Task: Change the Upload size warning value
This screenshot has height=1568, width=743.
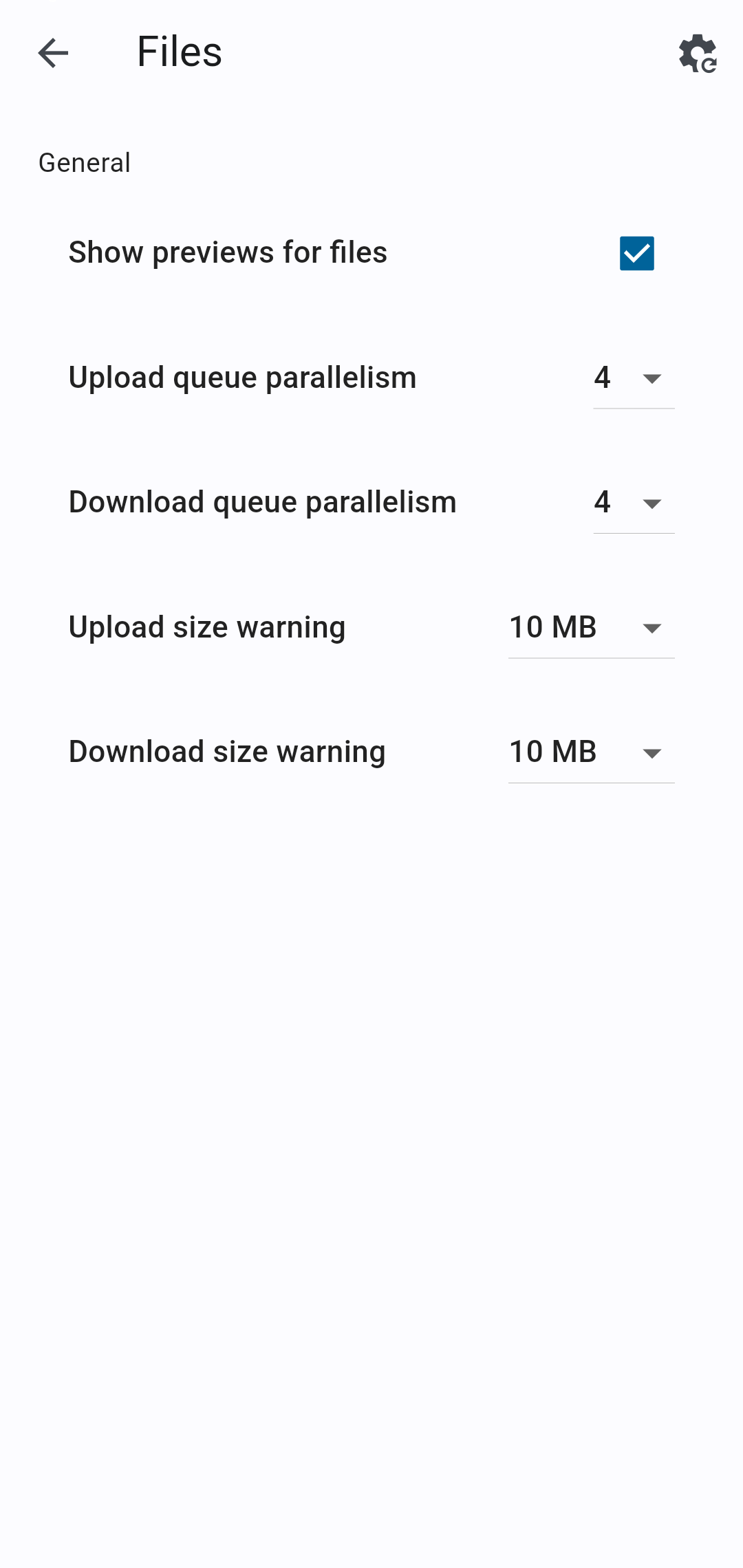Action: (x=591, y=628)
